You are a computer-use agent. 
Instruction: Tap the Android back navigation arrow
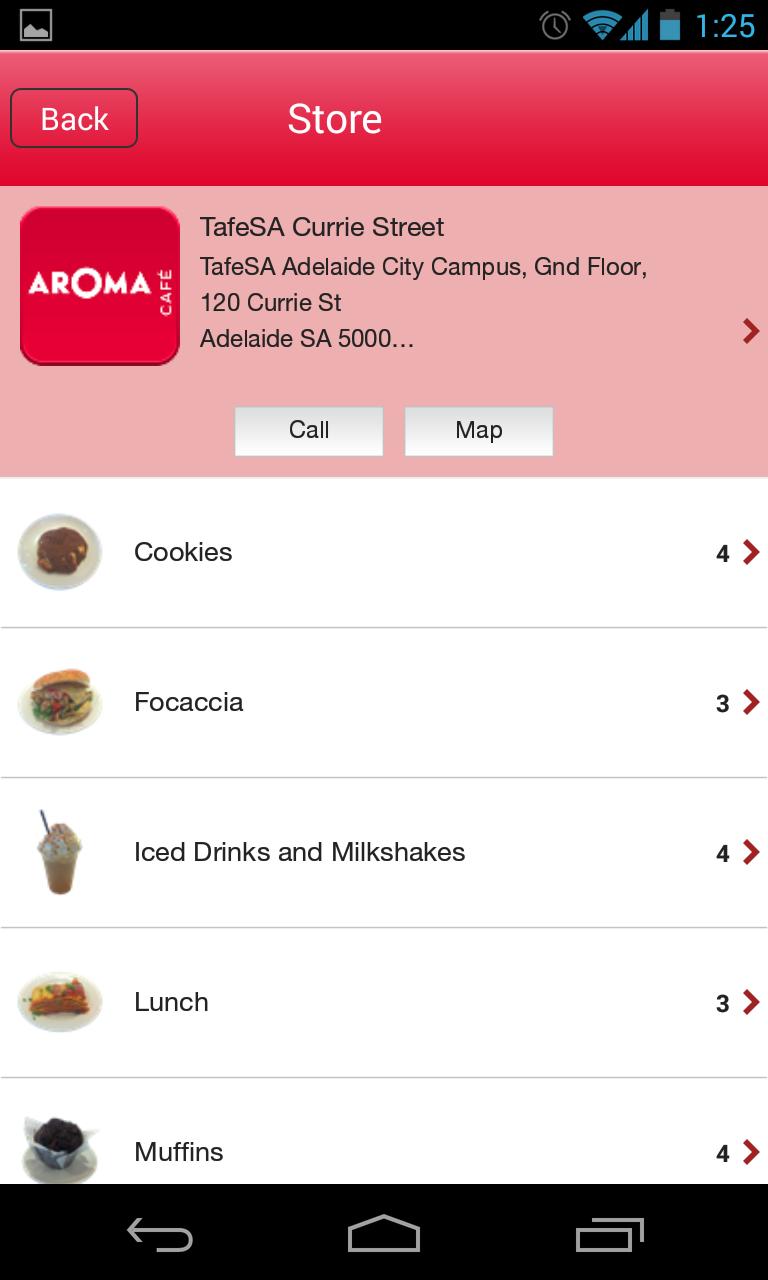158,1235
